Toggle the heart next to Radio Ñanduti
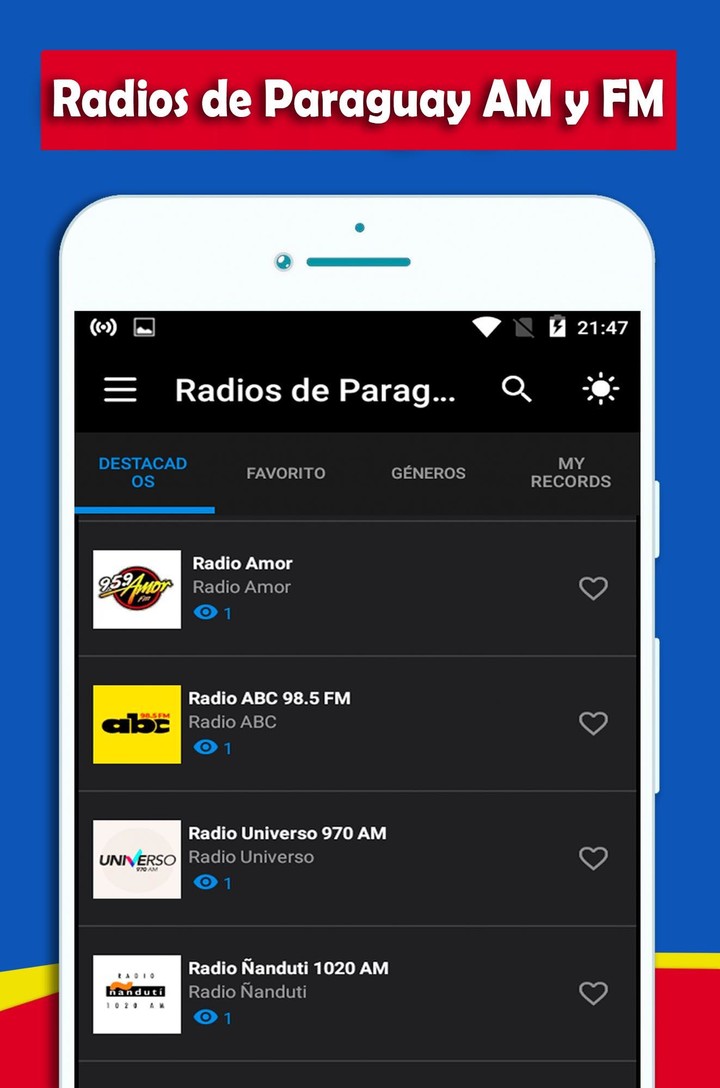720x1088 pixels. click(x=593, y=993)
